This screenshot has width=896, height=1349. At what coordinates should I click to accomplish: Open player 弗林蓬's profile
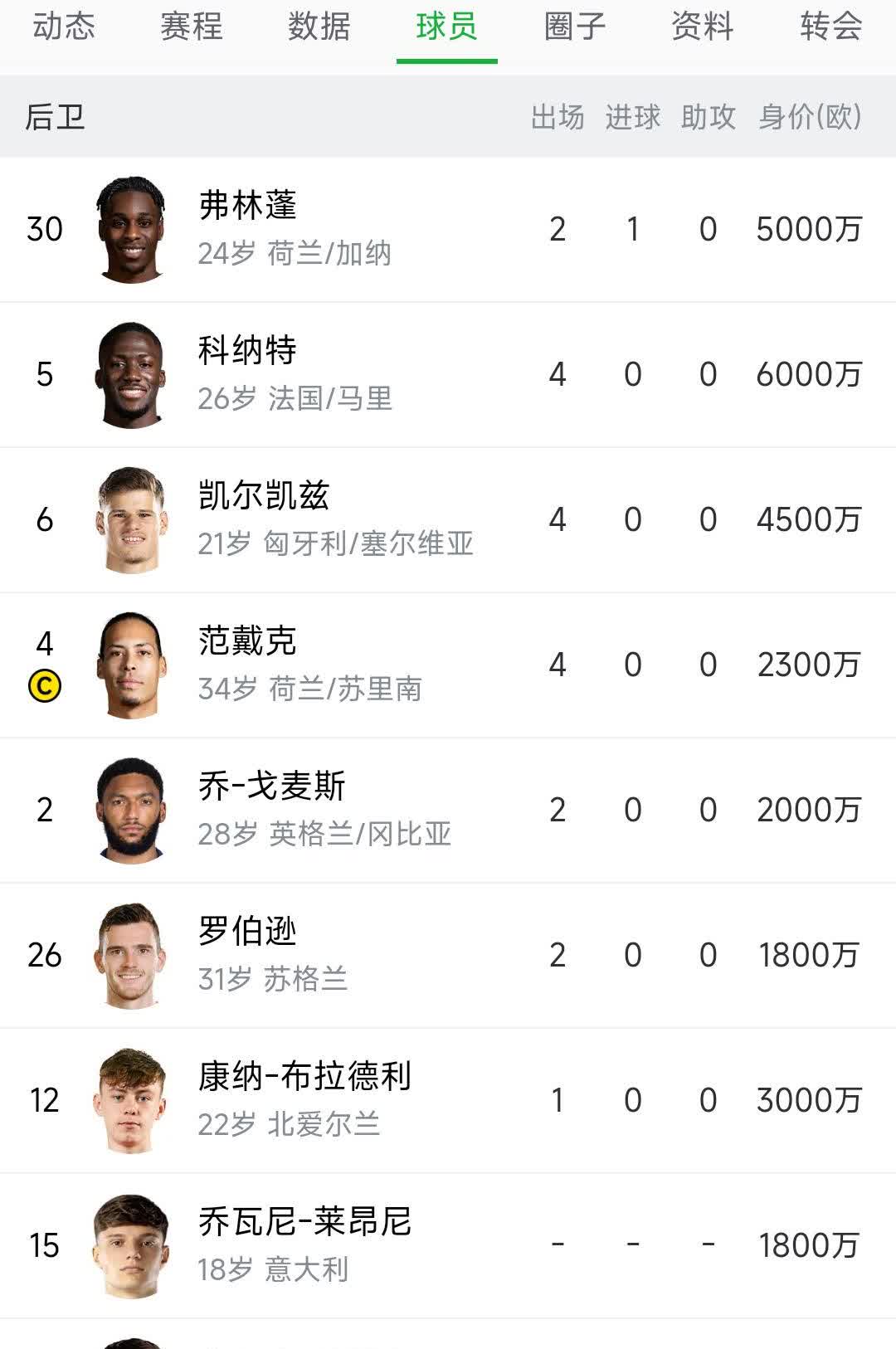247,228
